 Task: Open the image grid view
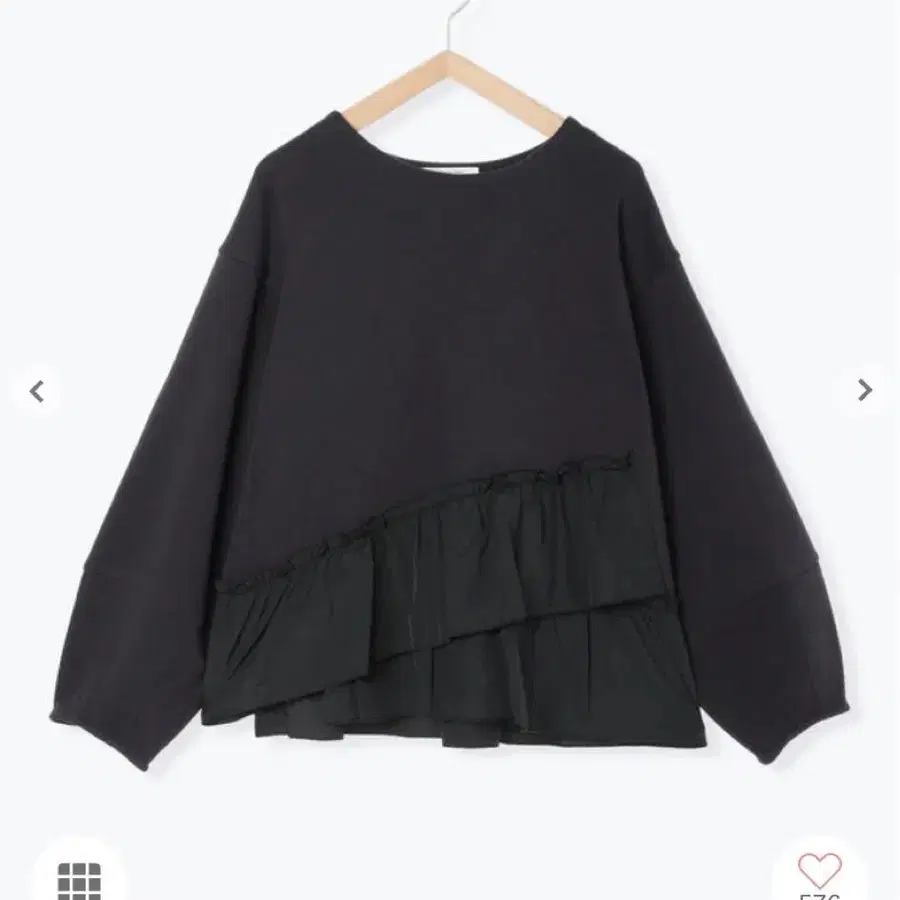80,878
